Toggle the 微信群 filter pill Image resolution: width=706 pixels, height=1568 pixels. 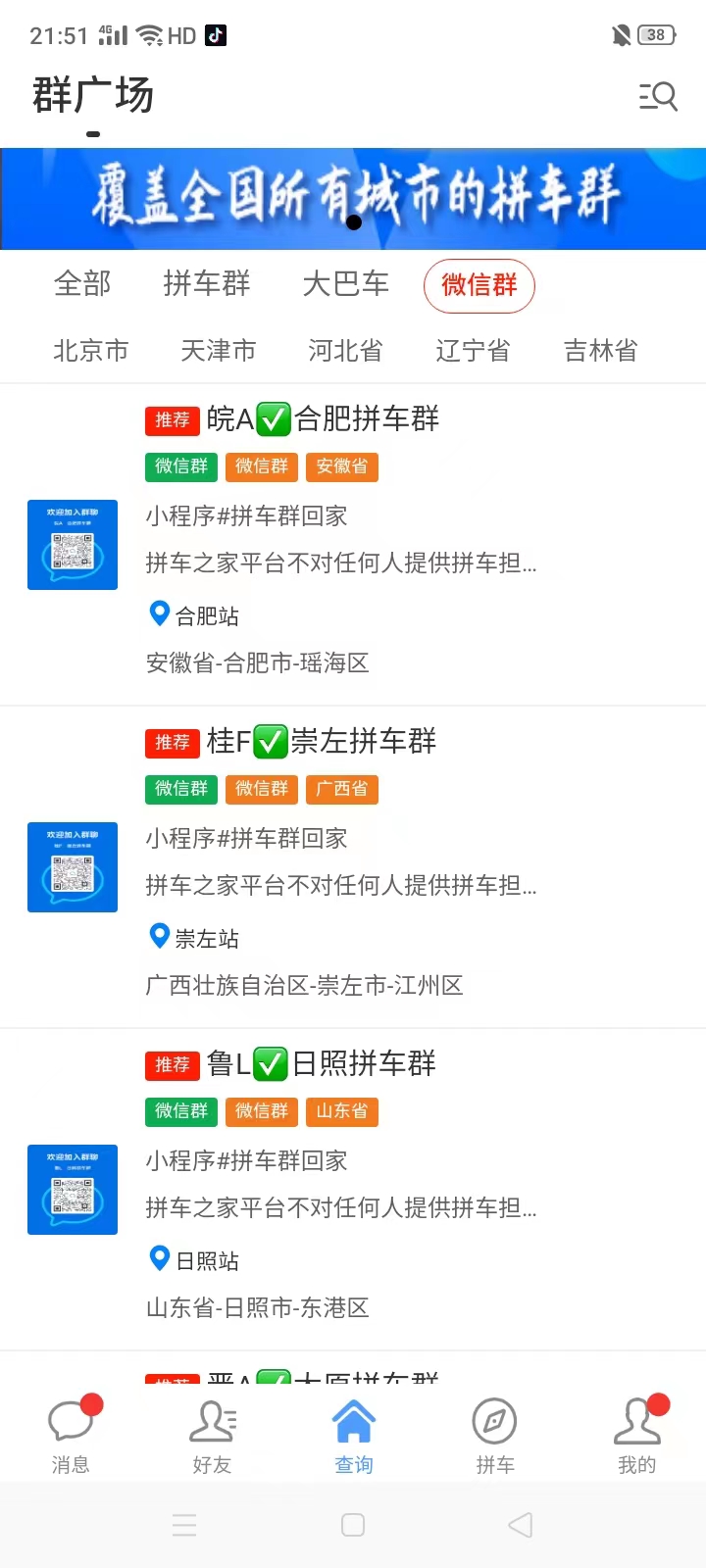pyautogui.click(x=479, y=285)
